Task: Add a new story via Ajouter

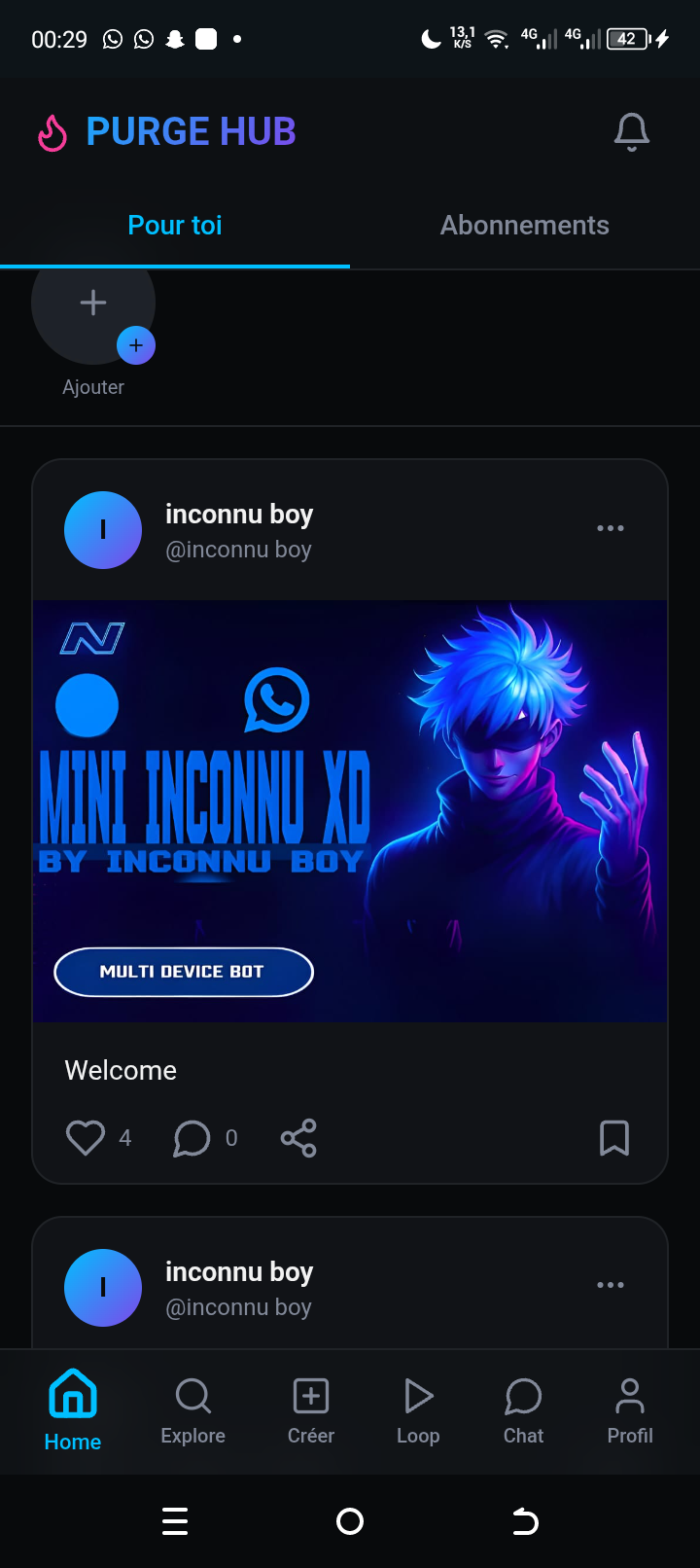Action: click(93, 311)
